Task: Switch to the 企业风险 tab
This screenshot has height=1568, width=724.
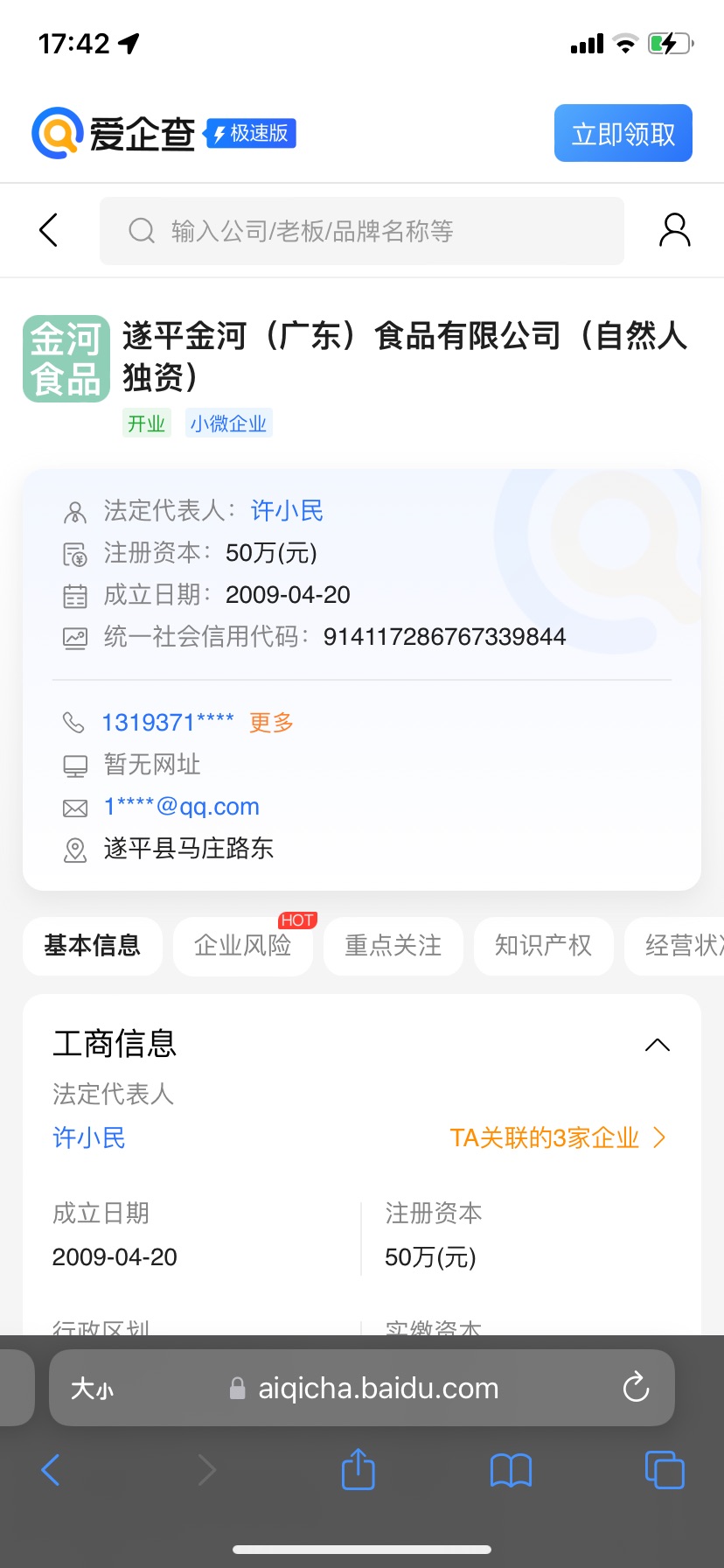Action: coord(243,946)
